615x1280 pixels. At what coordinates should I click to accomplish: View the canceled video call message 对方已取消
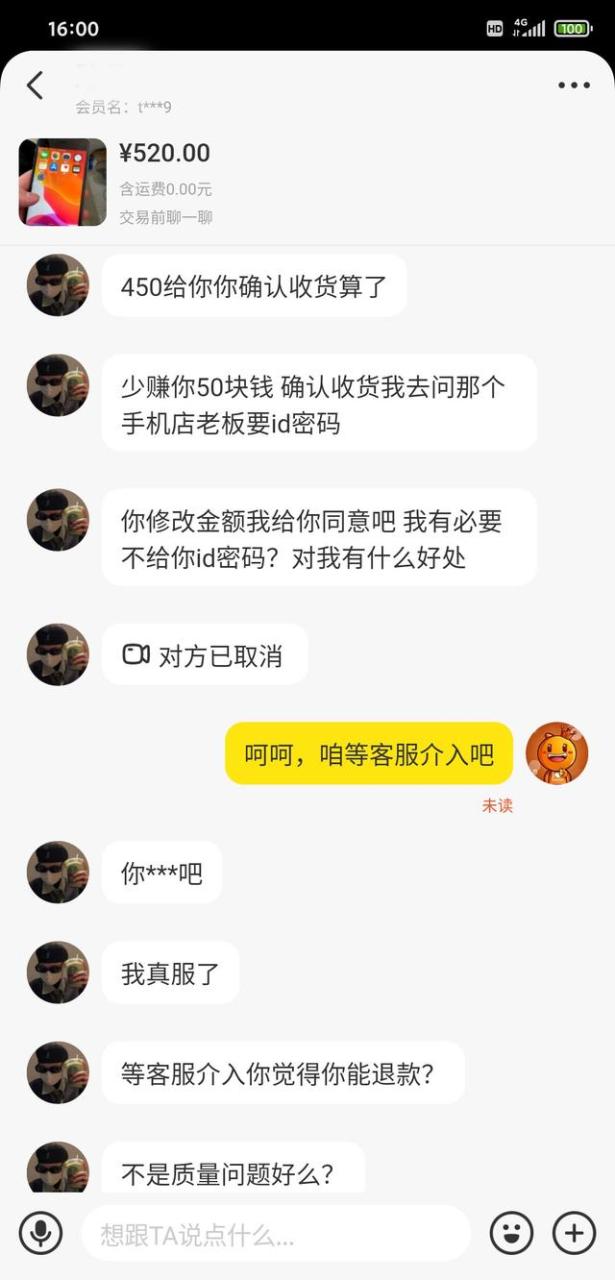(205, 655)
